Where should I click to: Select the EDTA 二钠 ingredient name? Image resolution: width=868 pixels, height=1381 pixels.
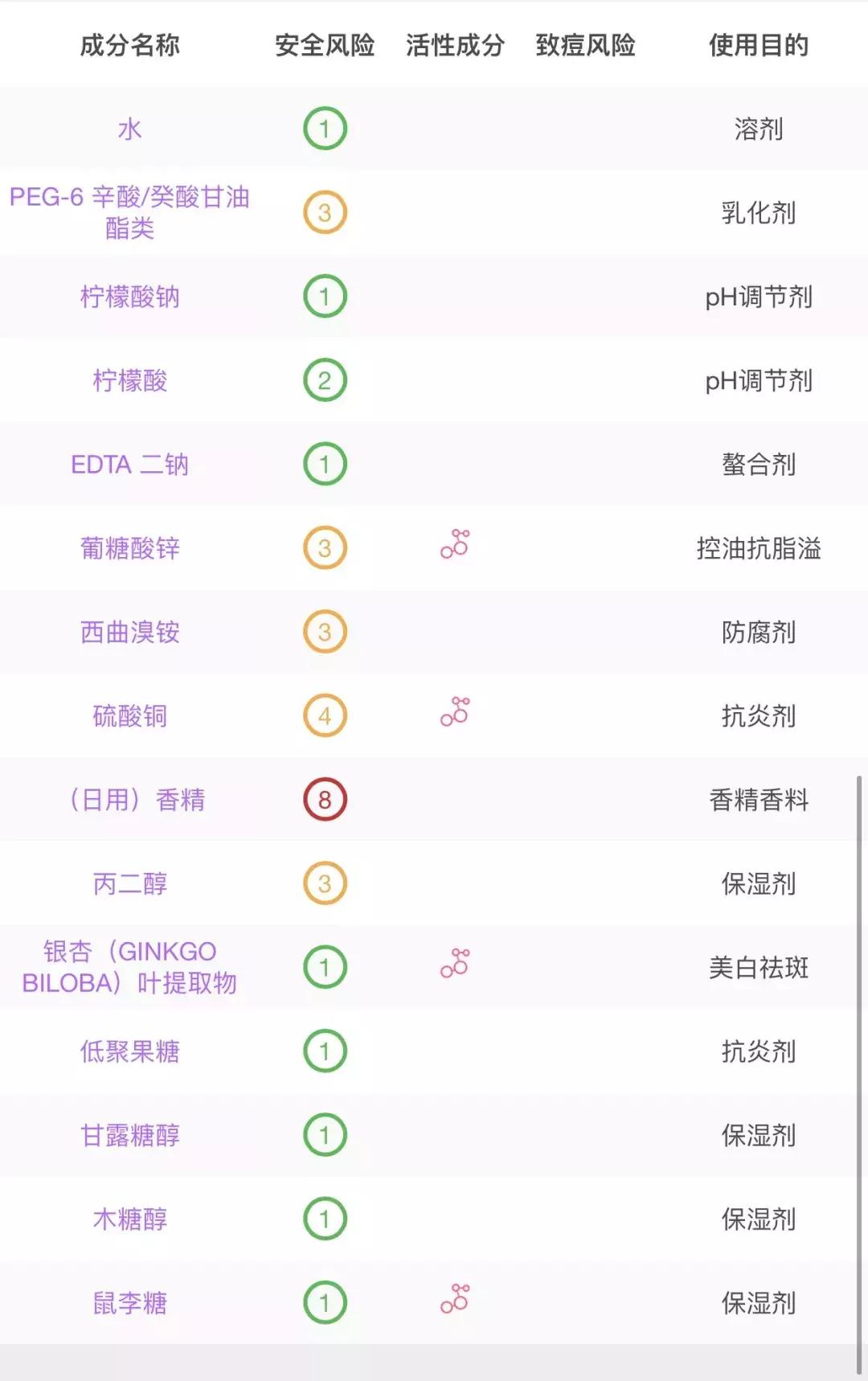127,464
